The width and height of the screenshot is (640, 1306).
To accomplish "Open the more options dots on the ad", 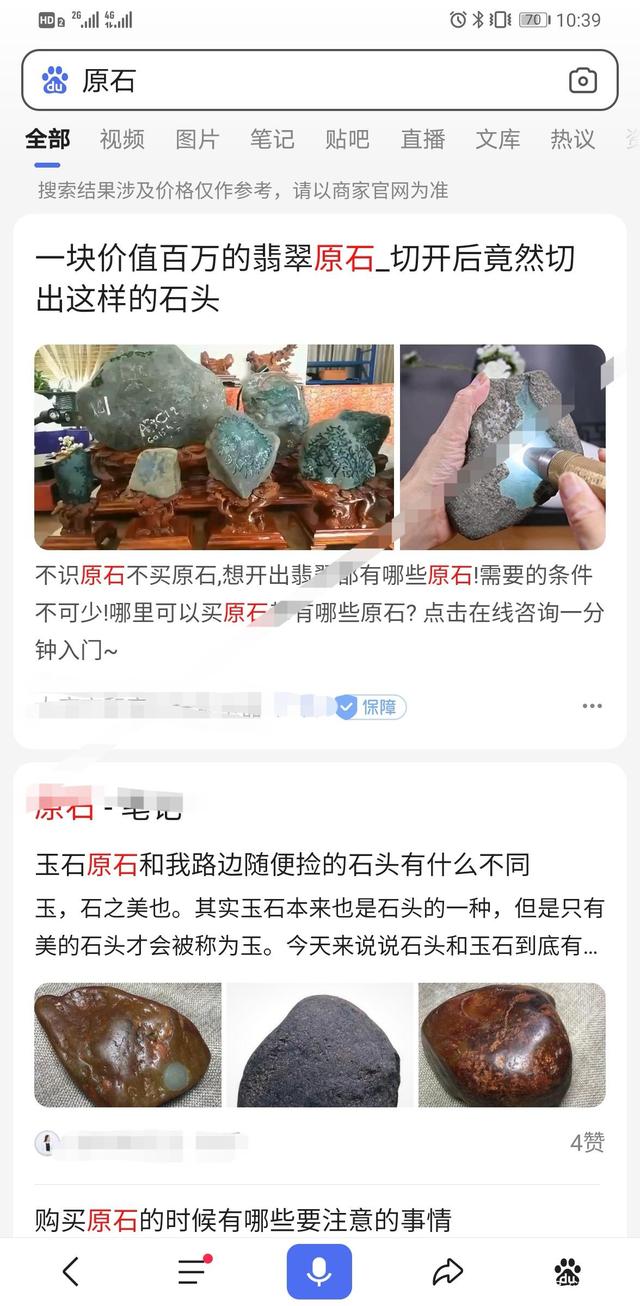I will coord(592,706).
